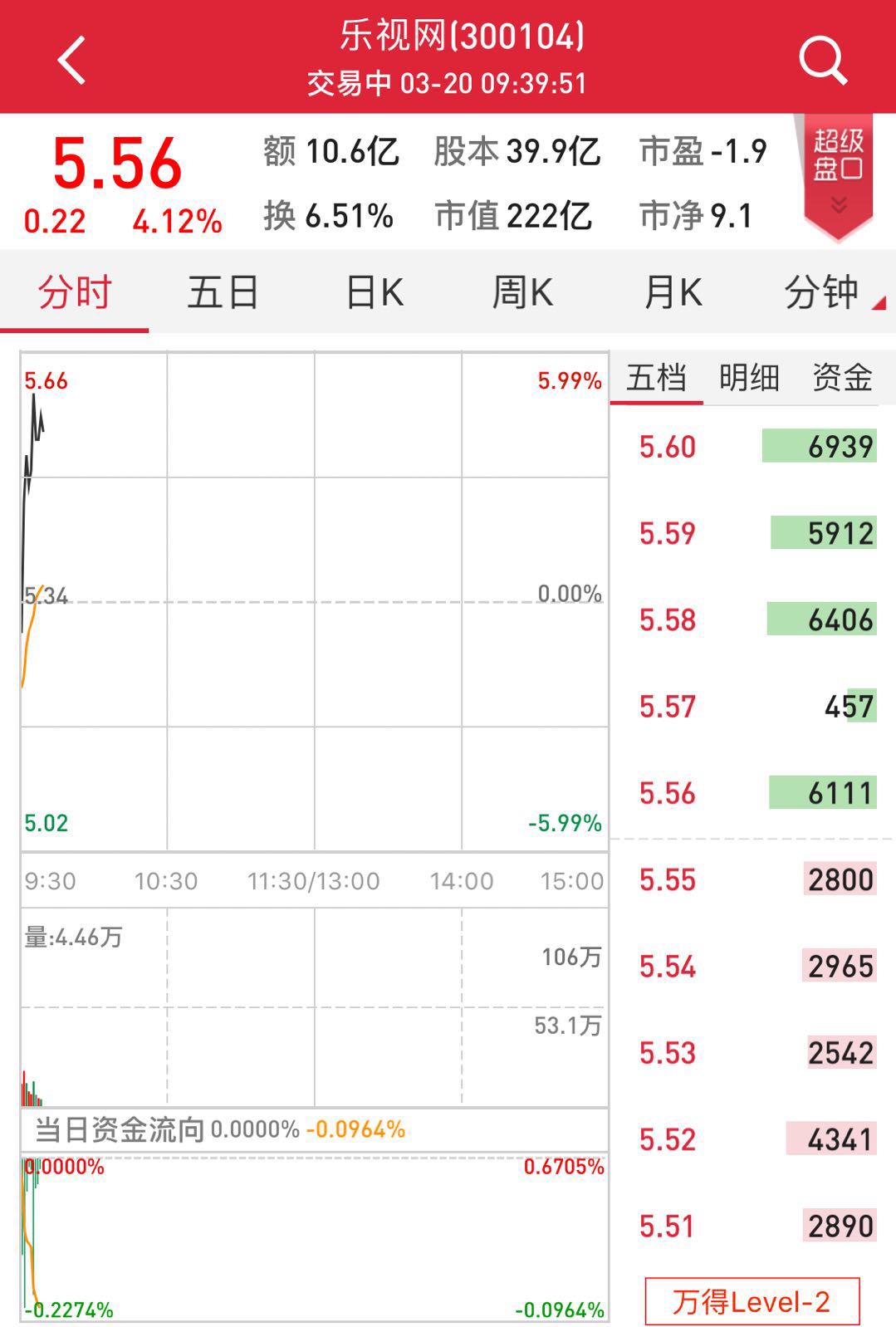Open the 分钟 interval dropdown
The image size is (896, 1327).
(x=826, y=293)
